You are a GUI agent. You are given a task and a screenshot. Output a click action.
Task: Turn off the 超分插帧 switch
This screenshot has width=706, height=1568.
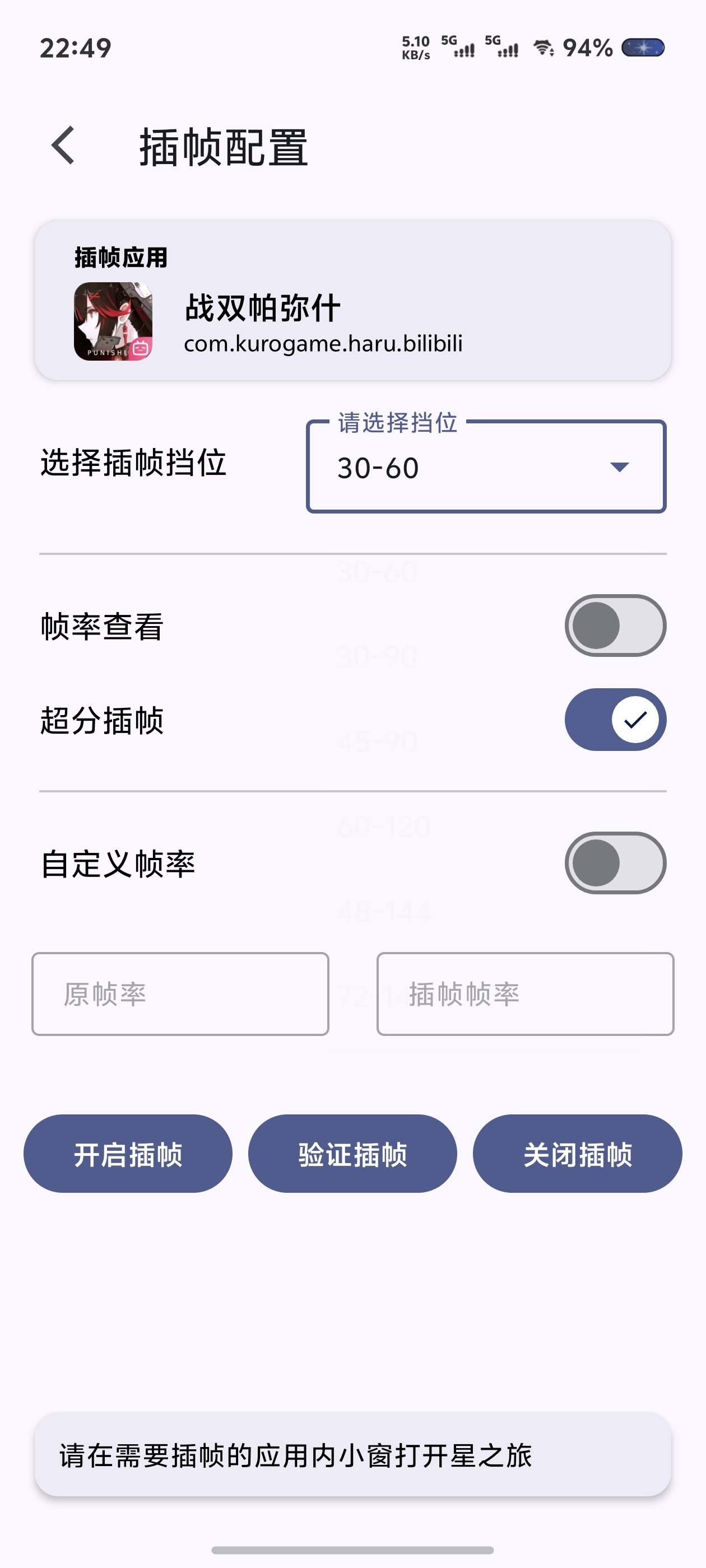pos(615,720)
